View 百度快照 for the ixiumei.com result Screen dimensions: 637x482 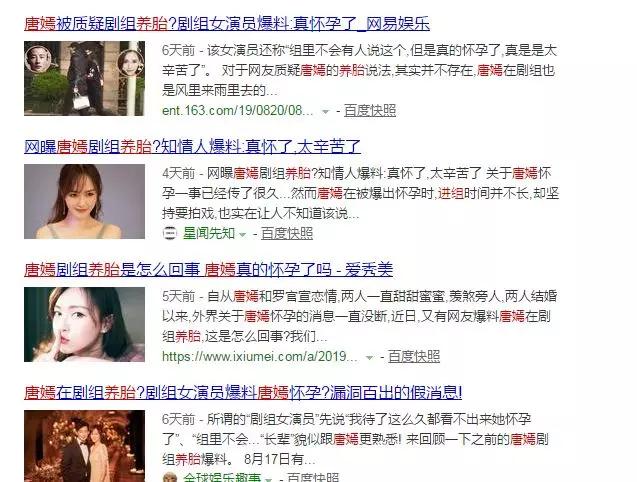[413, 355]
